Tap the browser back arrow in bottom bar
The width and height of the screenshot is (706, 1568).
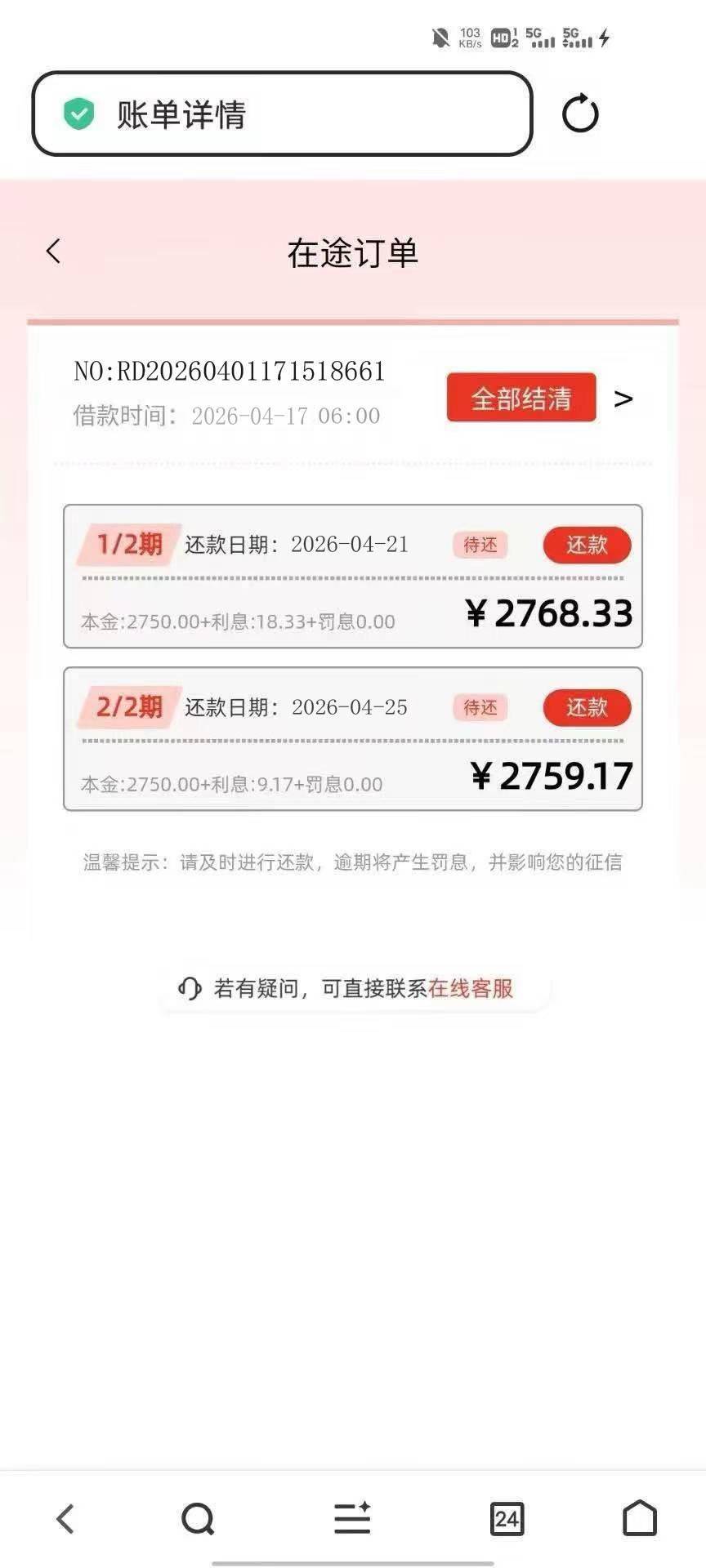tap(65, 1519)
